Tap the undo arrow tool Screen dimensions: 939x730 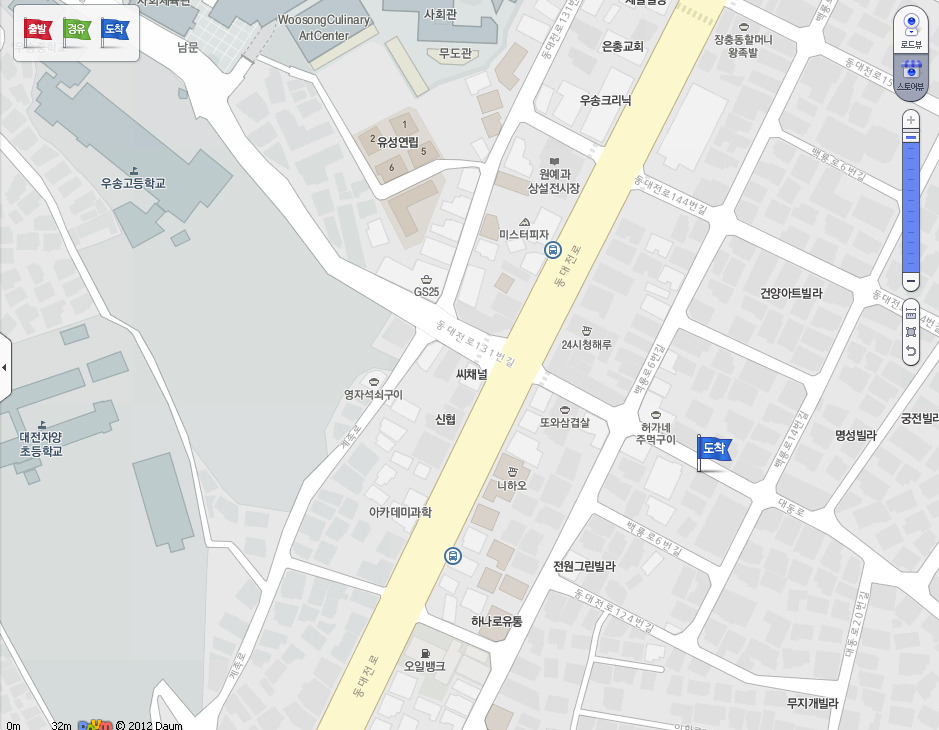point(910,351)
